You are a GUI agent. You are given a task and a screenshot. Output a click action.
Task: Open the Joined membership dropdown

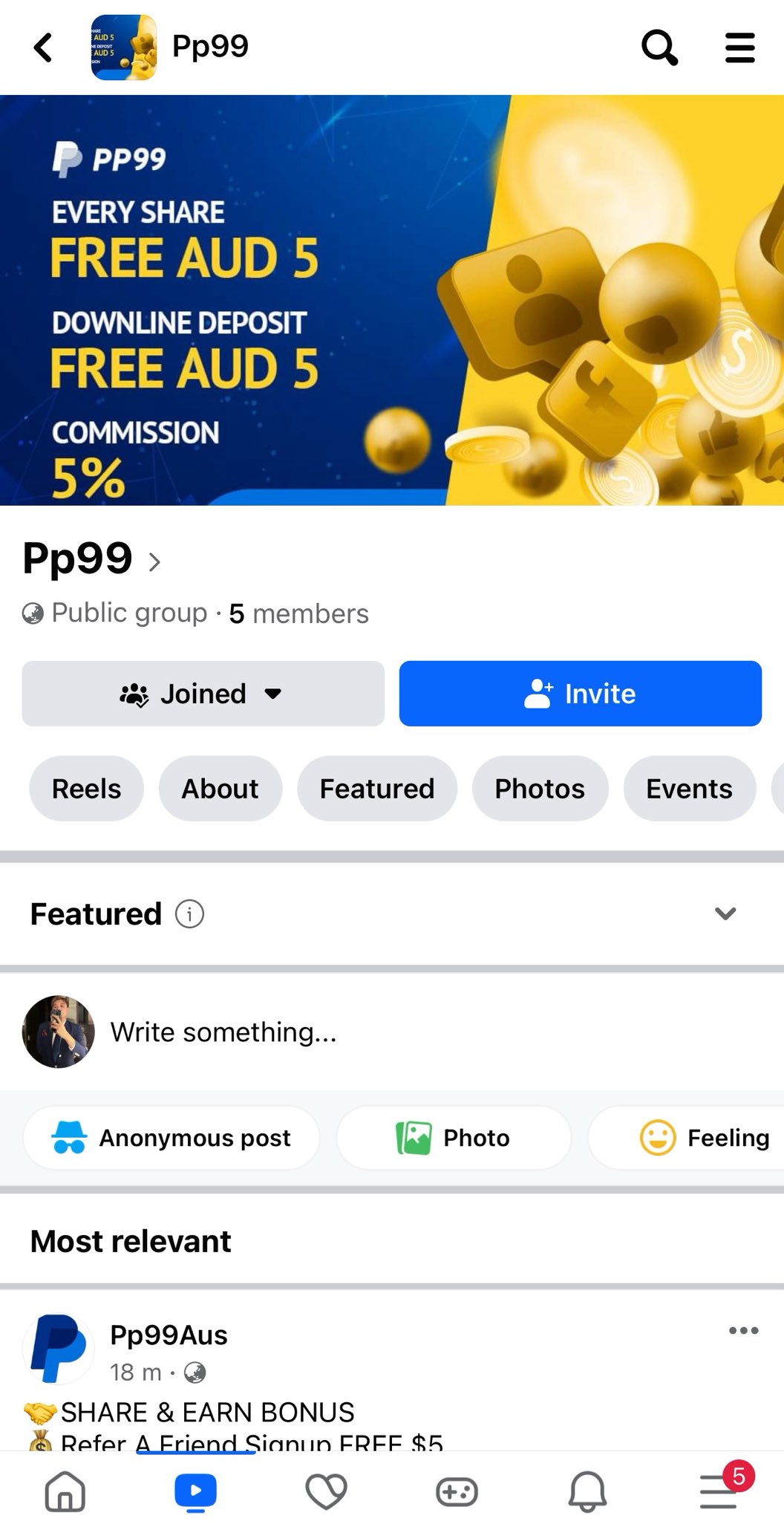pos(203,694)
